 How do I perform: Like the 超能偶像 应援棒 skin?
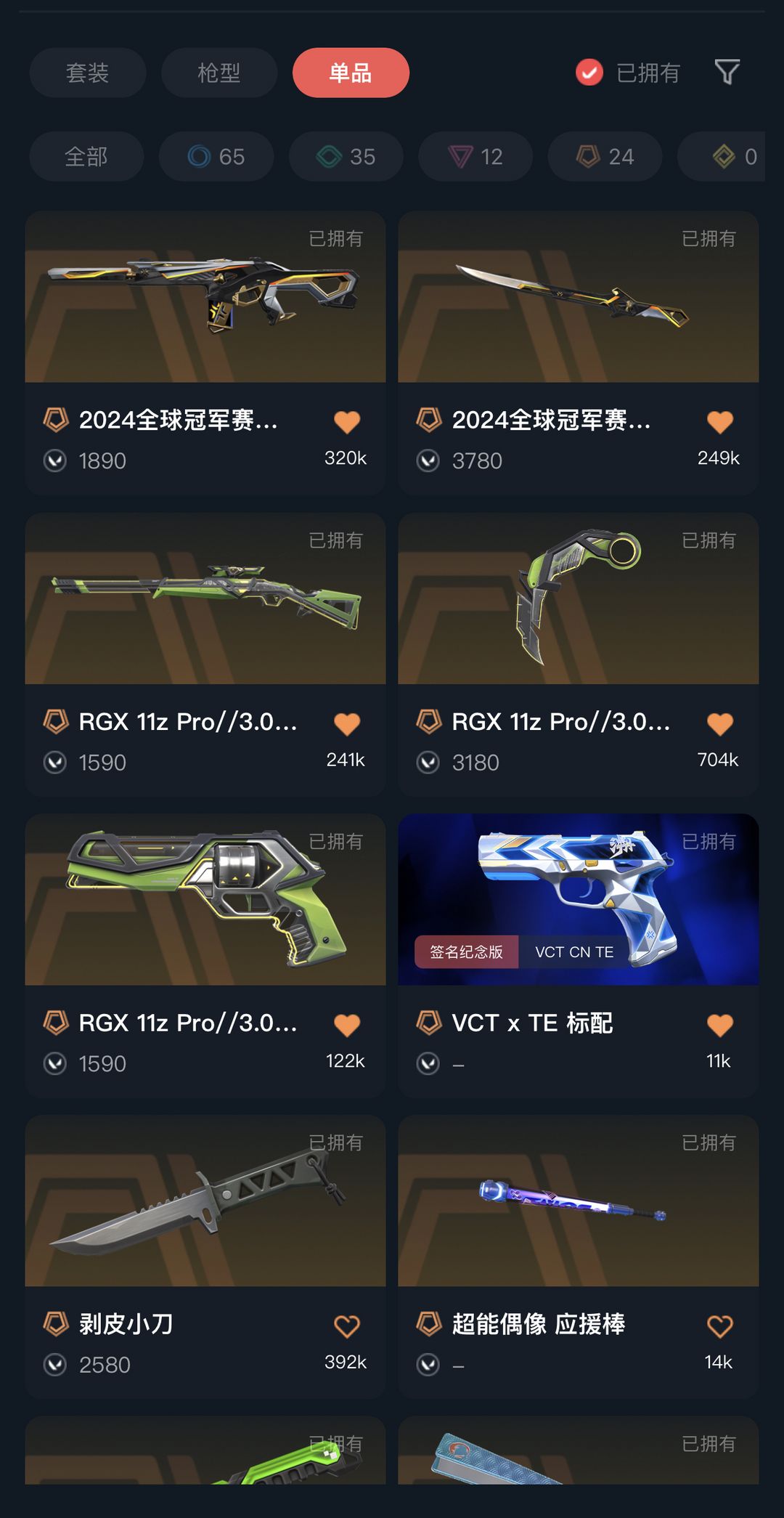[x=719, y=1326]
